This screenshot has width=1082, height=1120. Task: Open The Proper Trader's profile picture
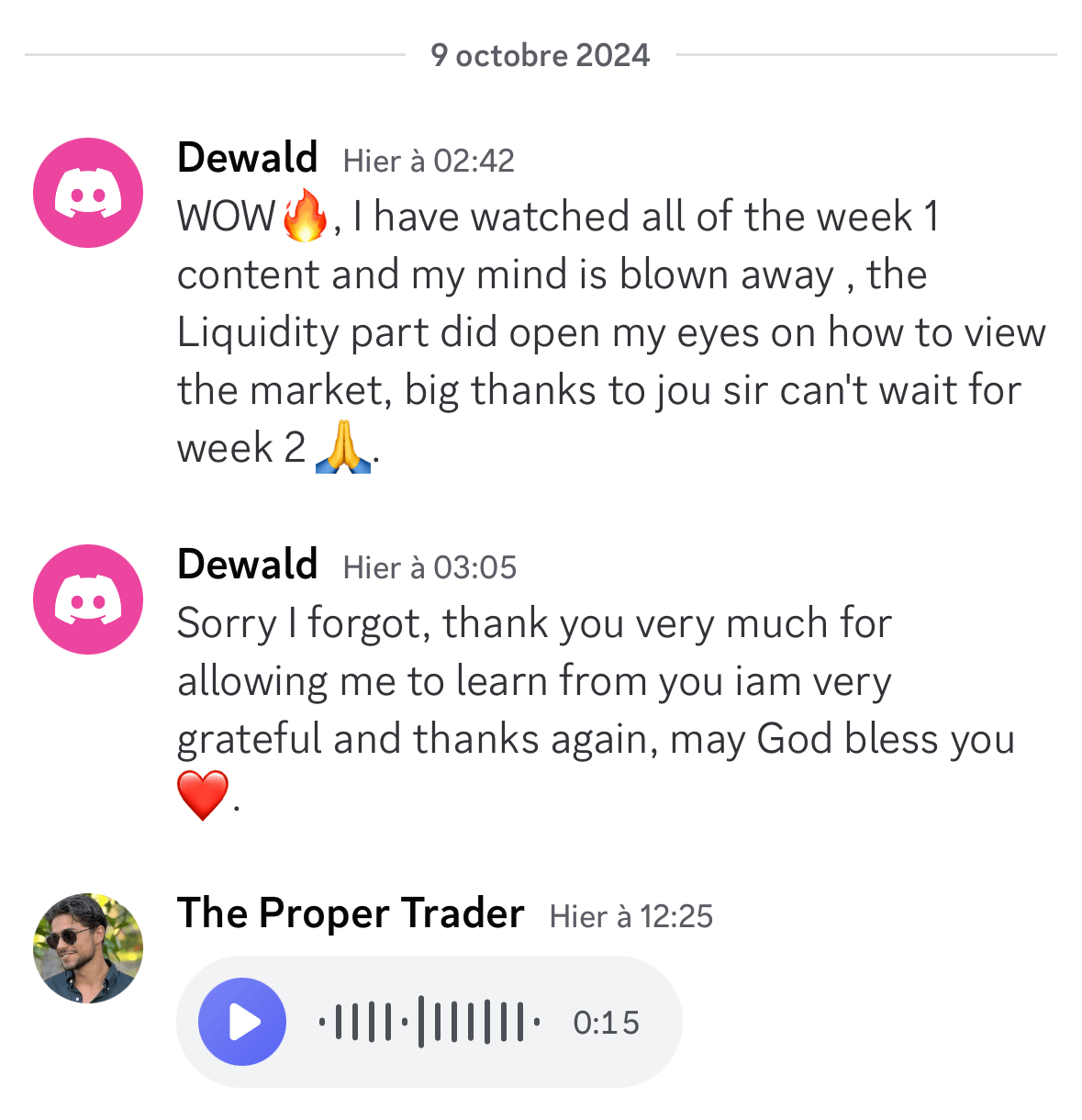[88, 947]
